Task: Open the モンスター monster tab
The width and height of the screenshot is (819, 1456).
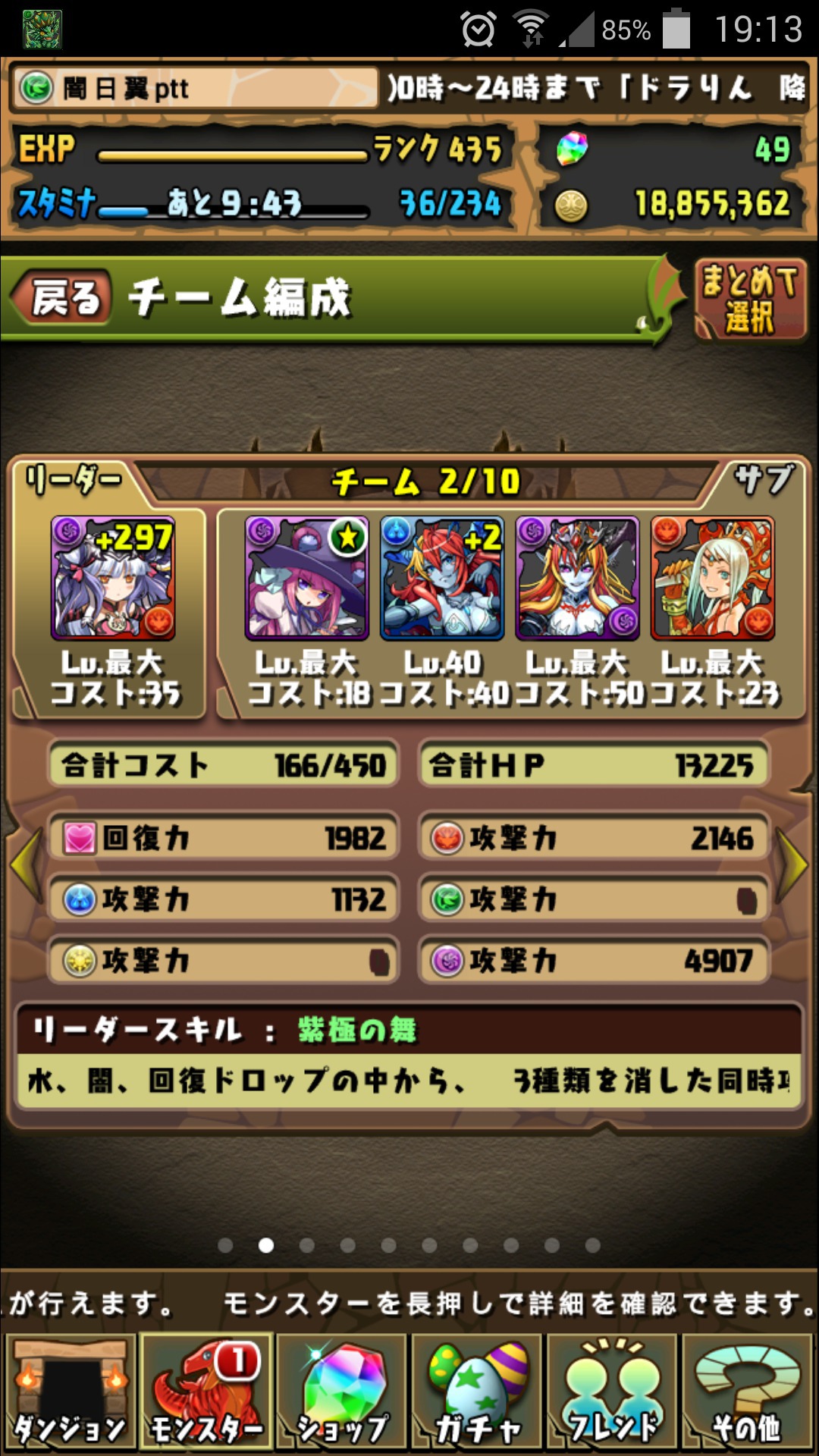Action: (x=206, y=1392)
